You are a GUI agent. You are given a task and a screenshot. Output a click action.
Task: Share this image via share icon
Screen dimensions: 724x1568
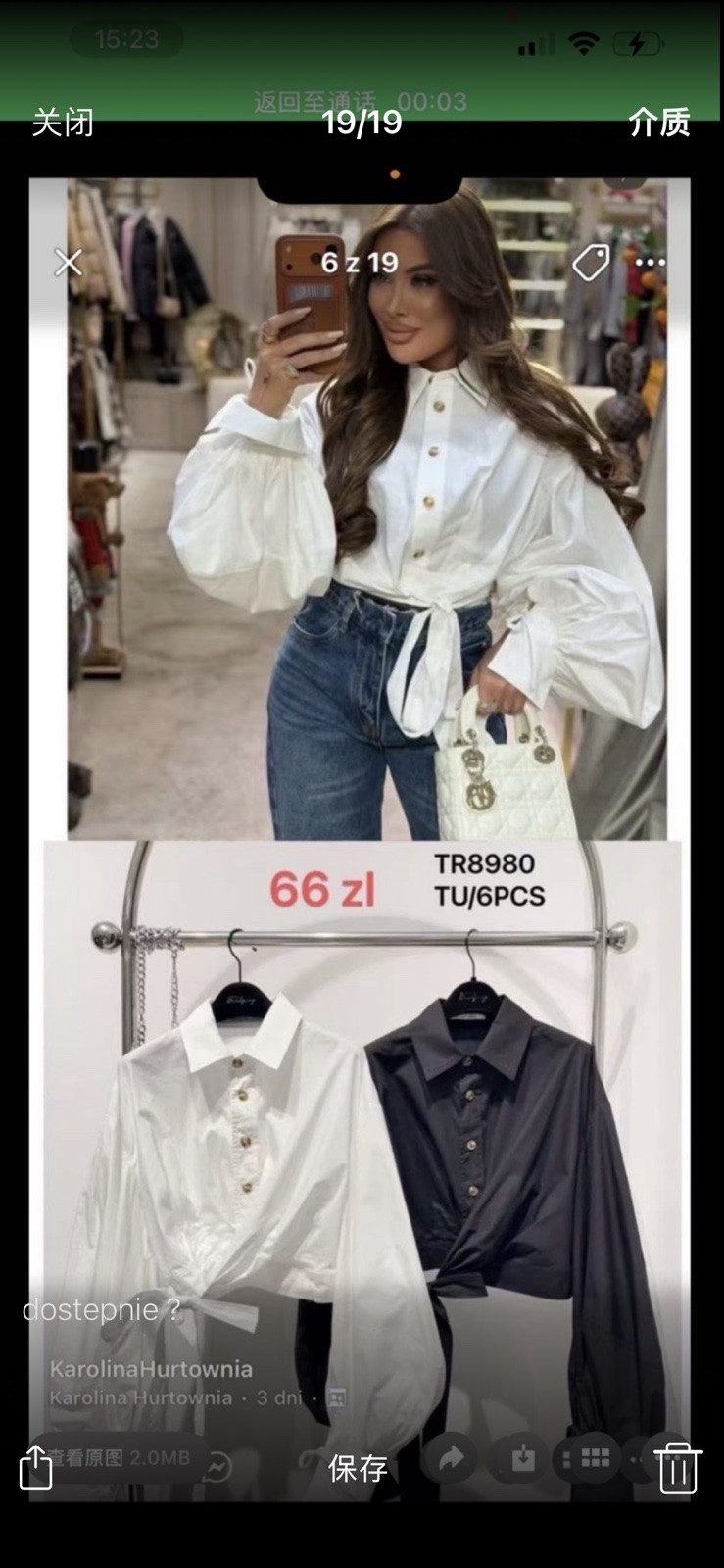coord(35,1467)
